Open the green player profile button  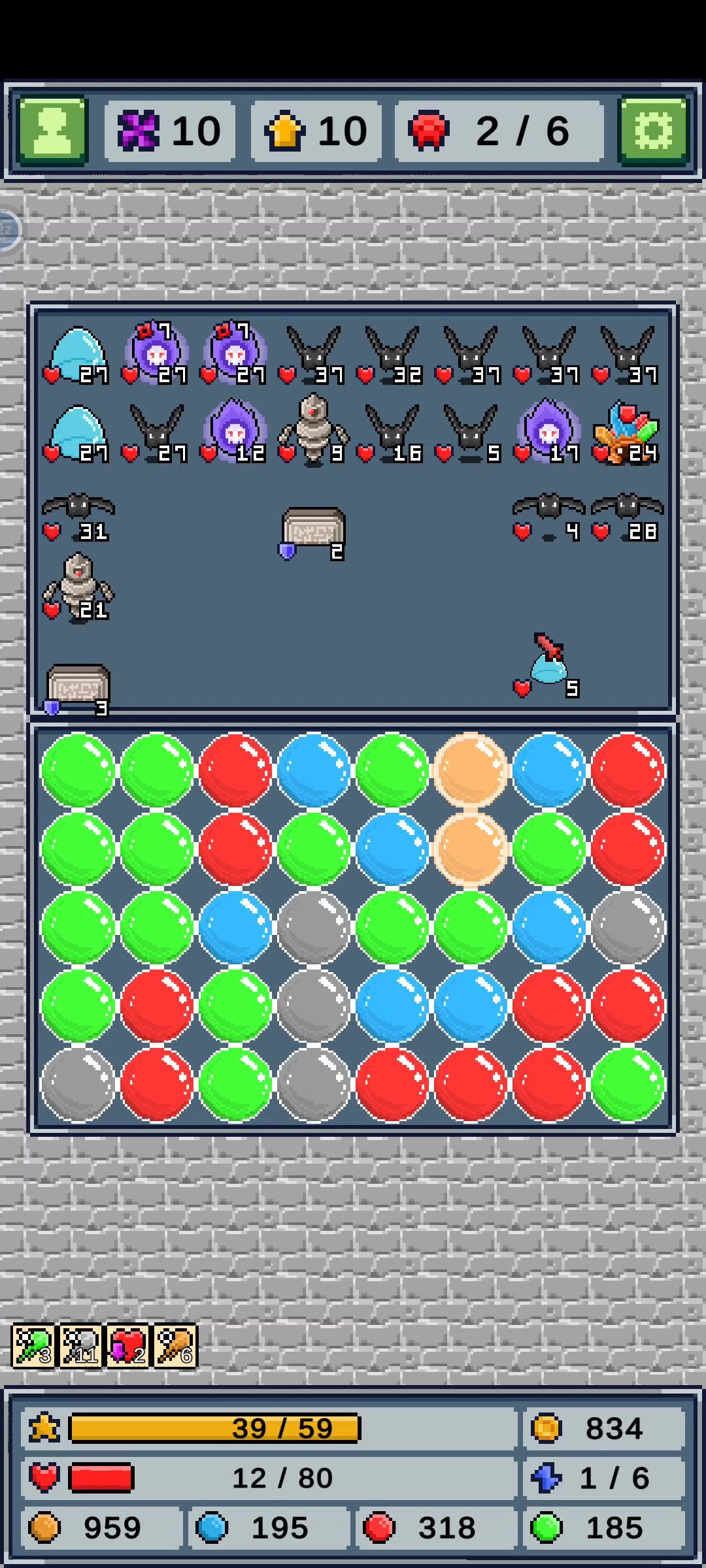(53, 130)
